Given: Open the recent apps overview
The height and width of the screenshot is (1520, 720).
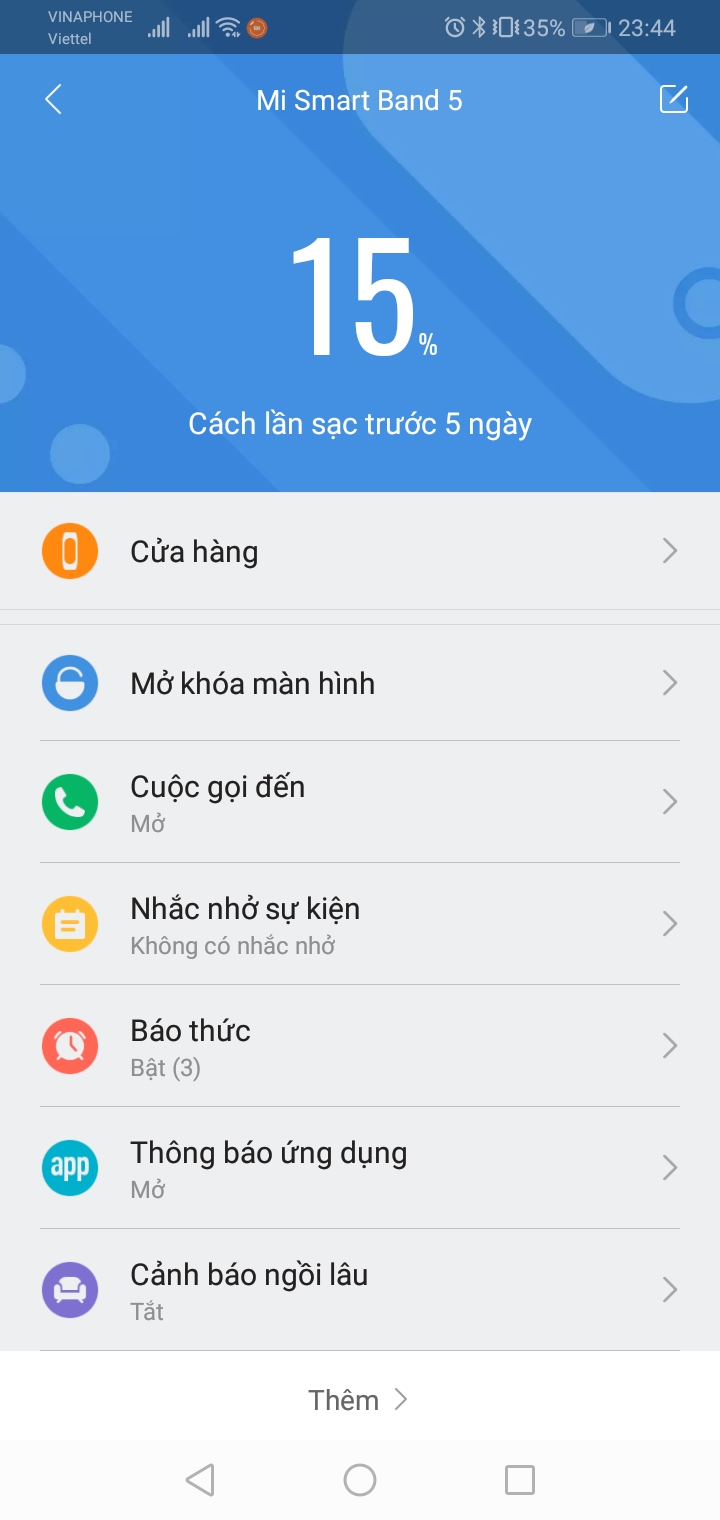Looking at the screenshot, I should tap(519, 1480).
